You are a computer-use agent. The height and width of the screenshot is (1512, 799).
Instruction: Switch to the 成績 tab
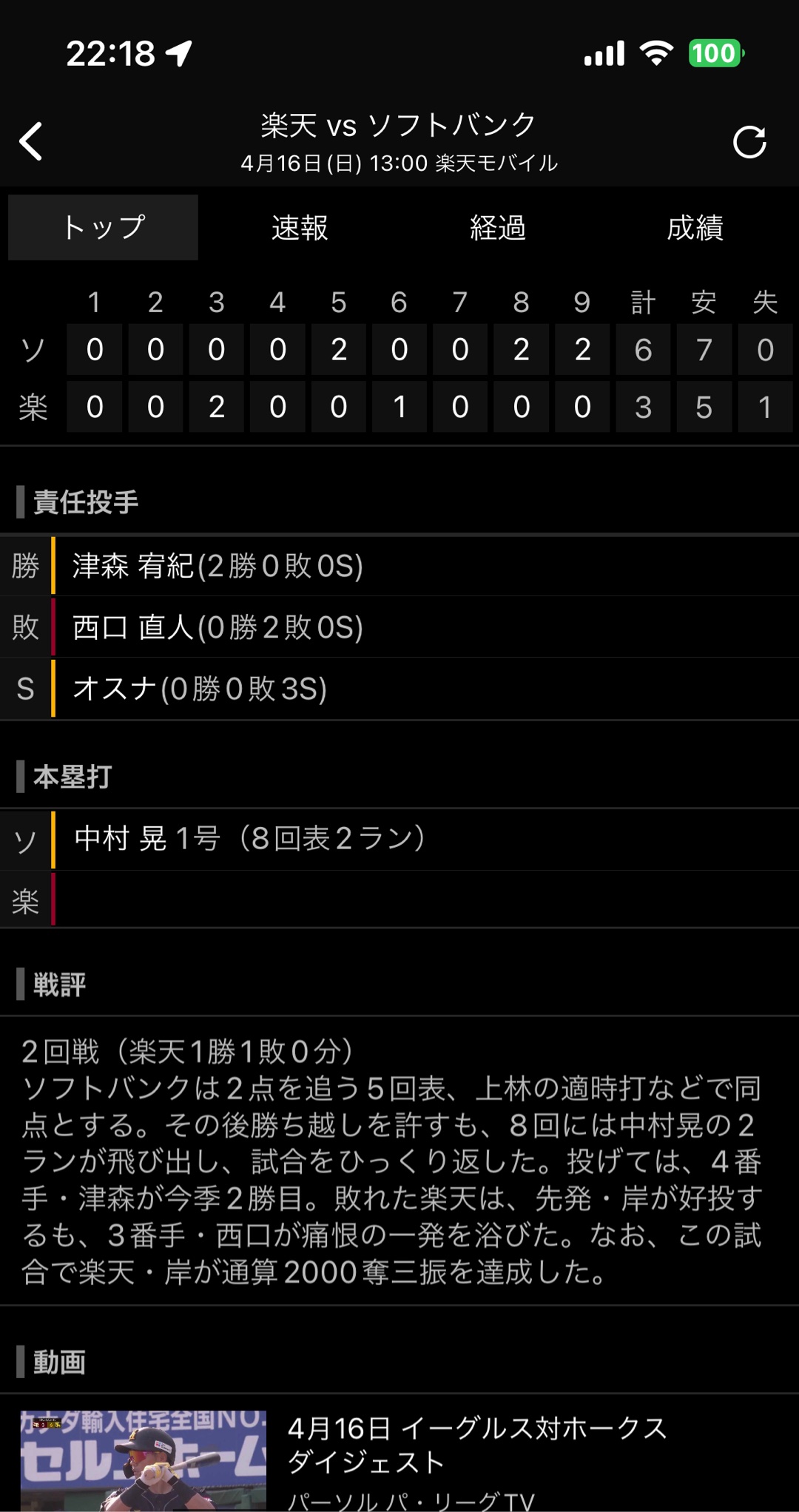tap(695, 227)
